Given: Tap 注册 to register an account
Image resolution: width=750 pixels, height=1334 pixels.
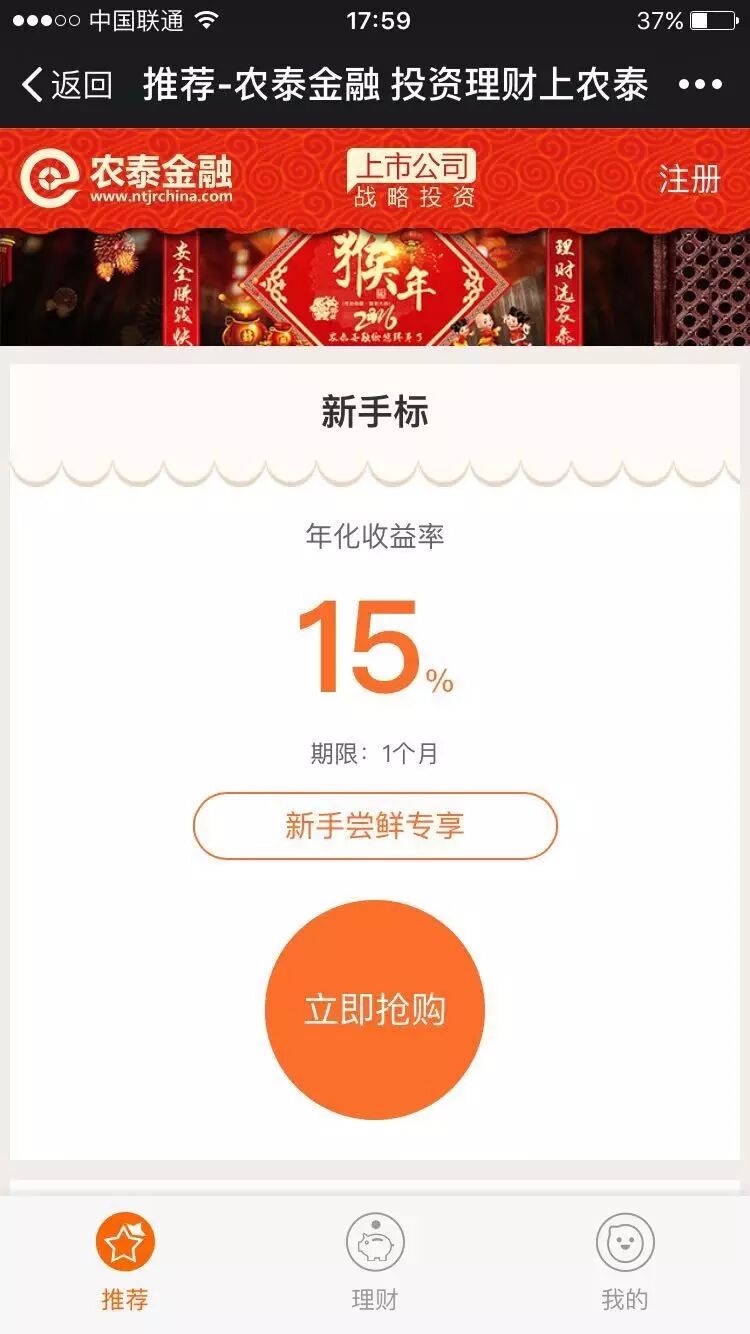Looking at the screenshot, I should (x=689, y=180).
